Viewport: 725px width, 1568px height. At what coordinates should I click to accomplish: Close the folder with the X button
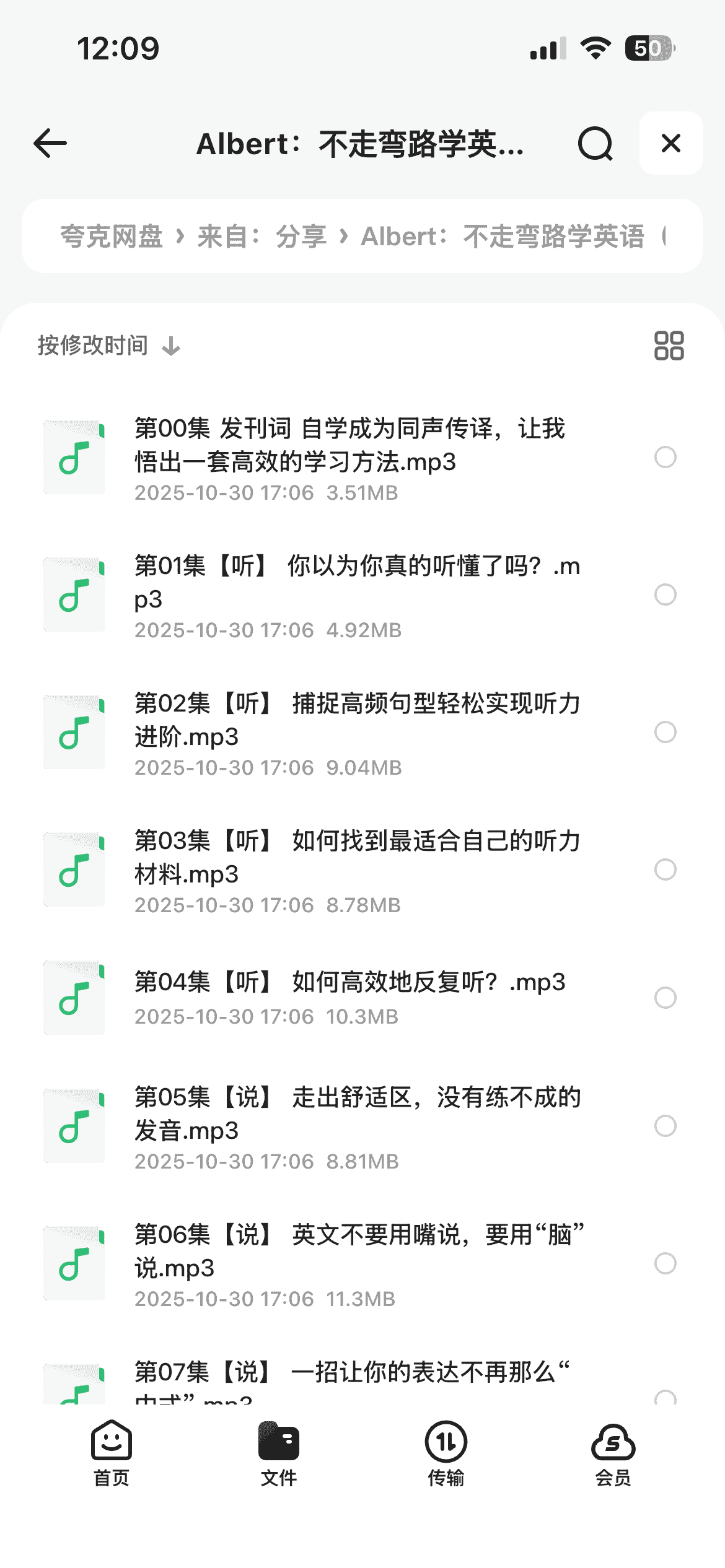pos(670,144)
